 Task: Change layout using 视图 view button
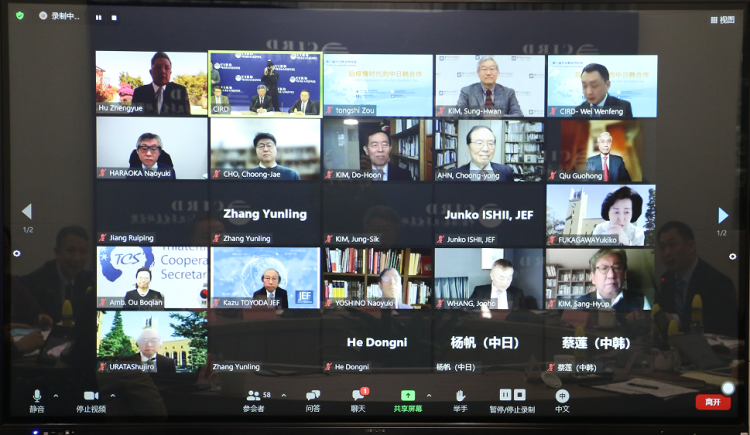(x=722, y=19)
